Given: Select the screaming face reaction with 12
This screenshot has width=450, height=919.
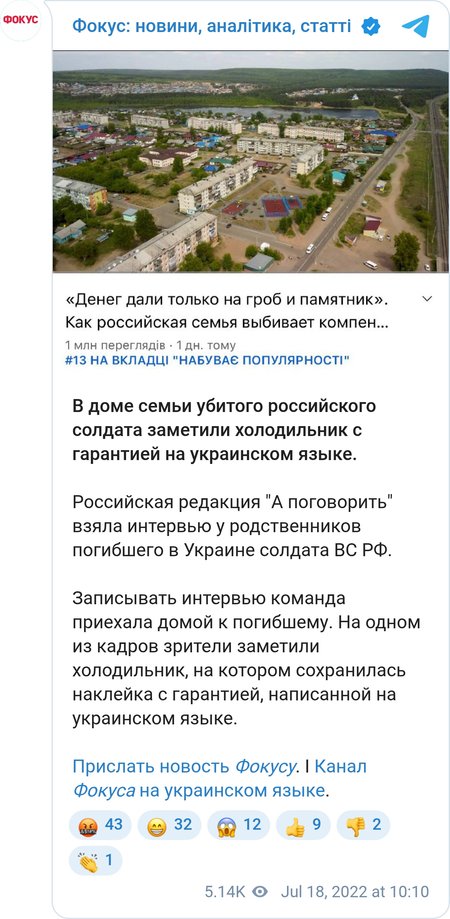Looking at the screenshot, I should coord(238,825).
